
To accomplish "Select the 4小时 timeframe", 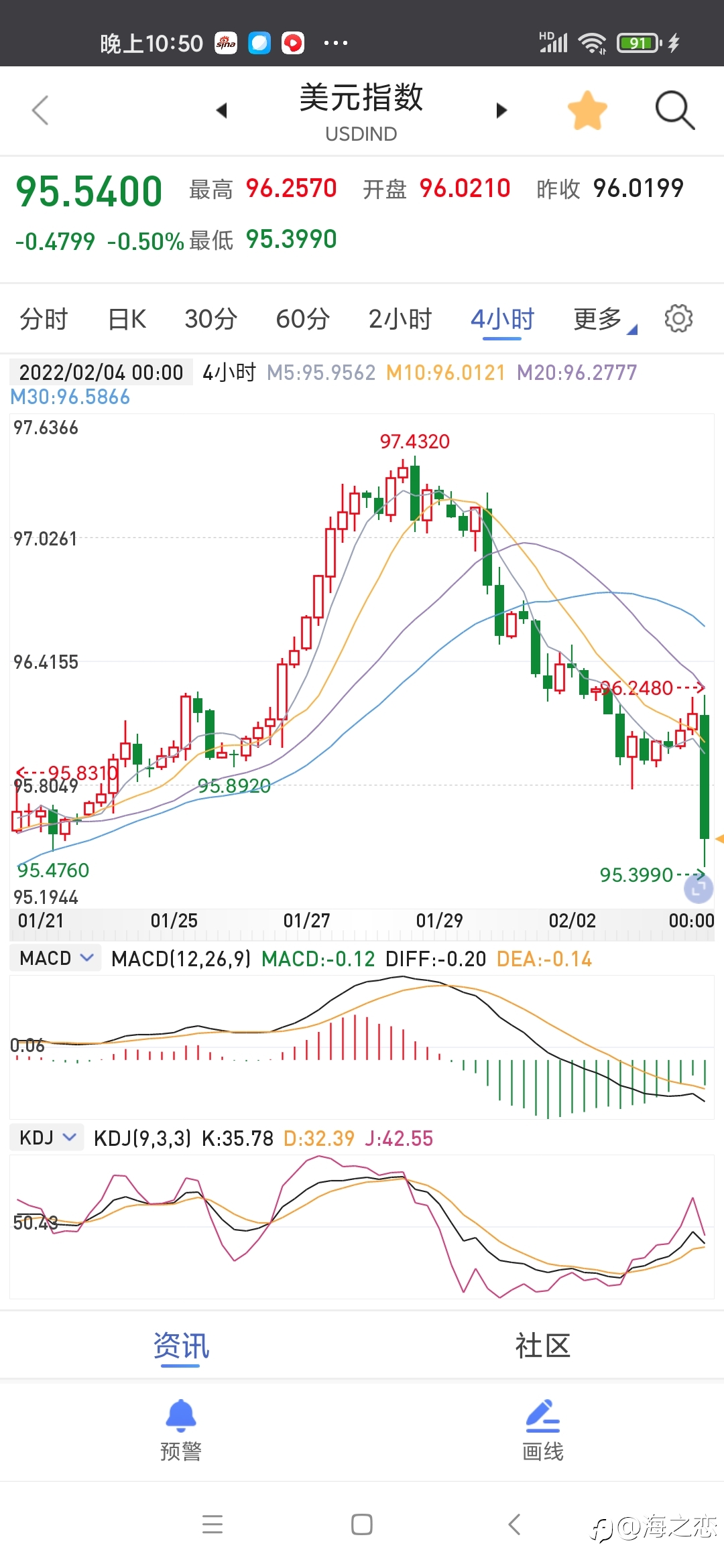I will [x=502, y=319].
